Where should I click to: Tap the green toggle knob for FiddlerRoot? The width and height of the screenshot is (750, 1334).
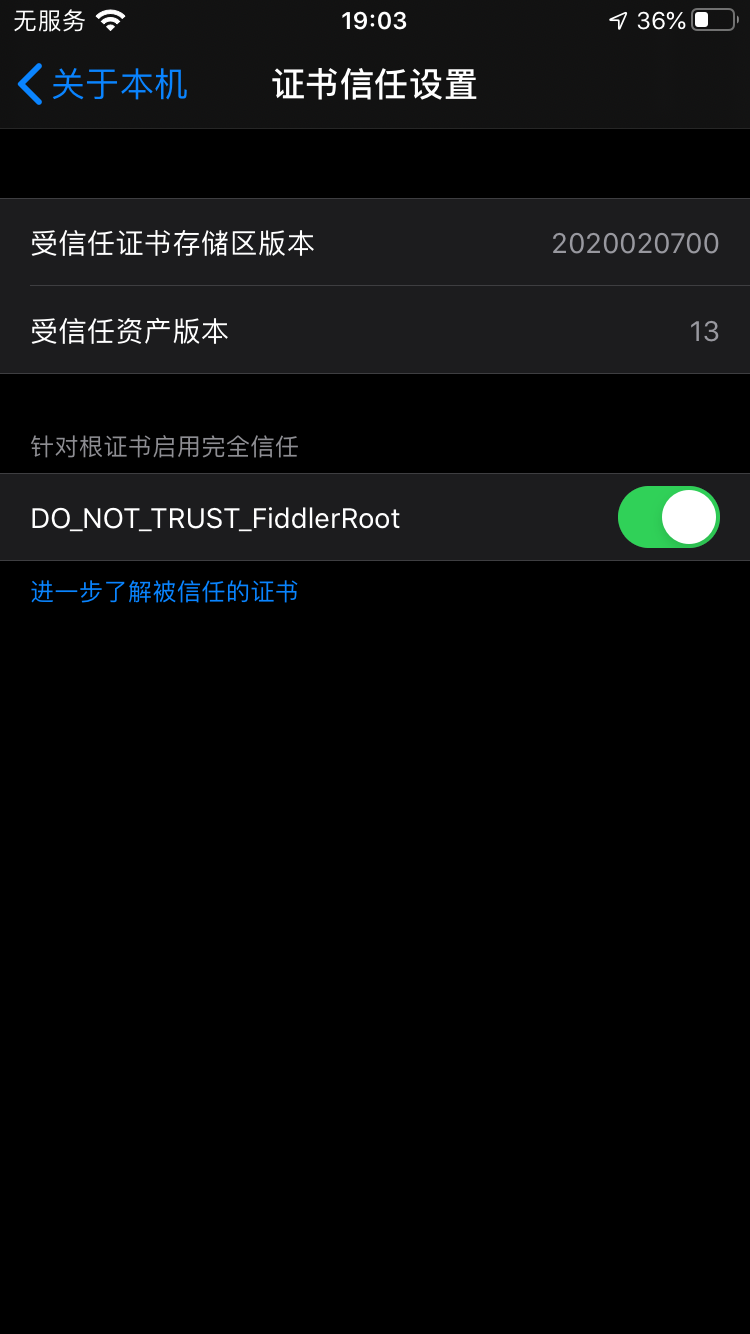pos(688,517)
